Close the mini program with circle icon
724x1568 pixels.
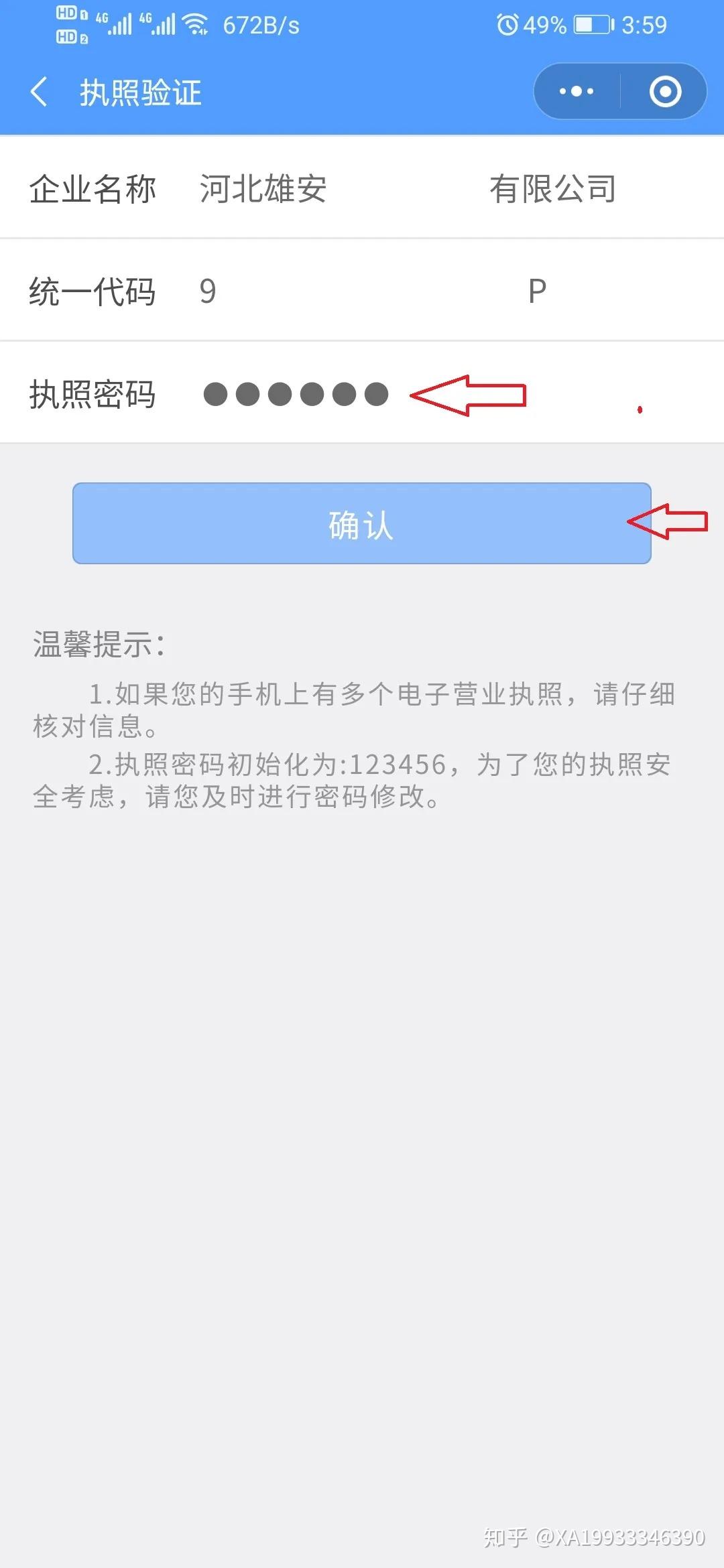click(665, 91)
